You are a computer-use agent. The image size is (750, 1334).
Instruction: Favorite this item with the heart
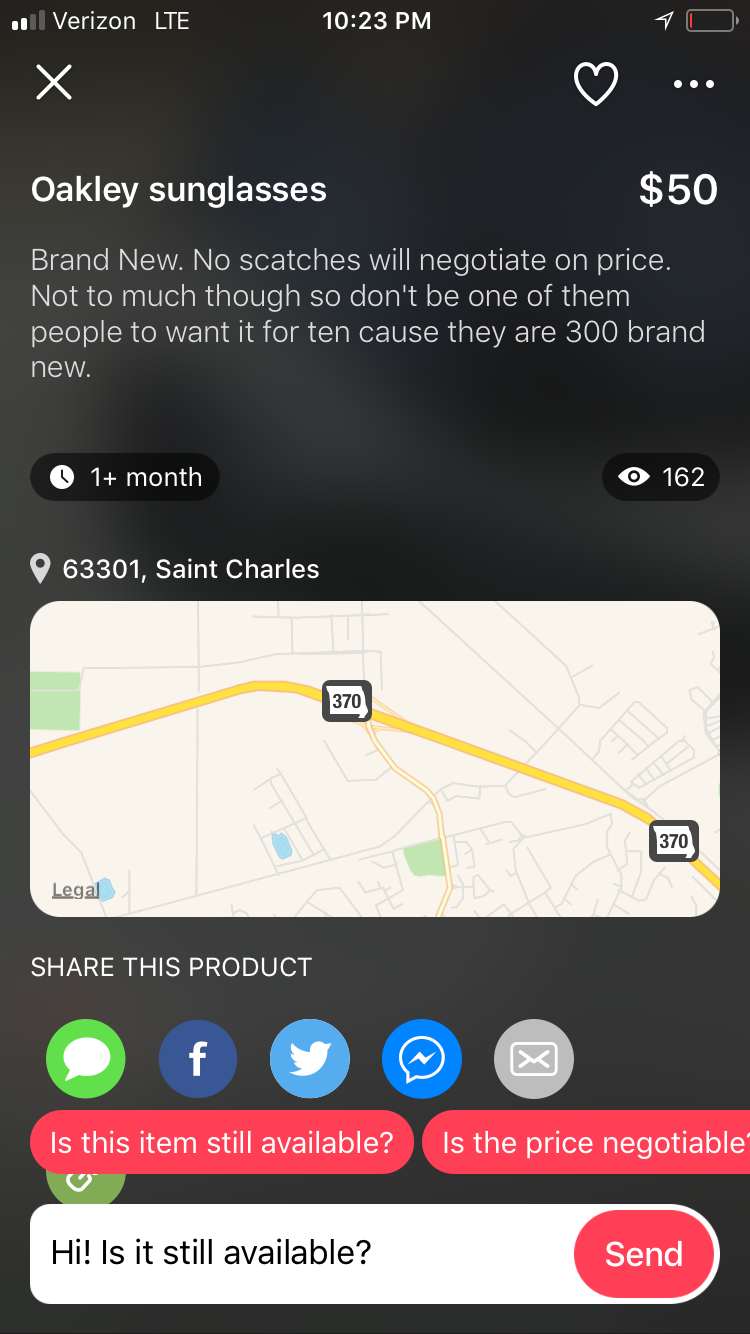(x=595, y=84)
